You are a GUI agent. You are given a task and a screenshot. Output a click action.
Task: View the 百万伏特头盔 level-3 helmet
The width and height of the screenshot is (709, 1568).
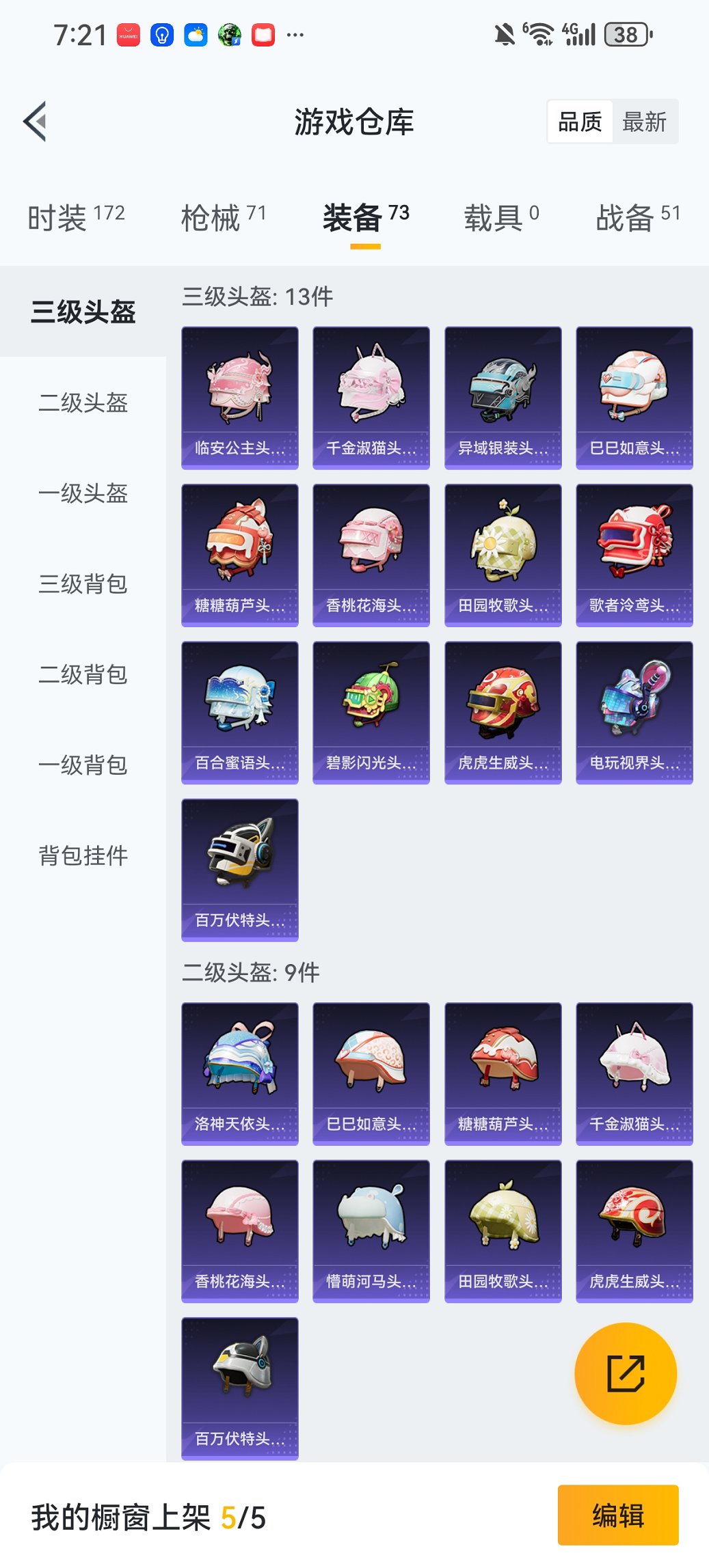pyautogui.click(x=239, y=869)
